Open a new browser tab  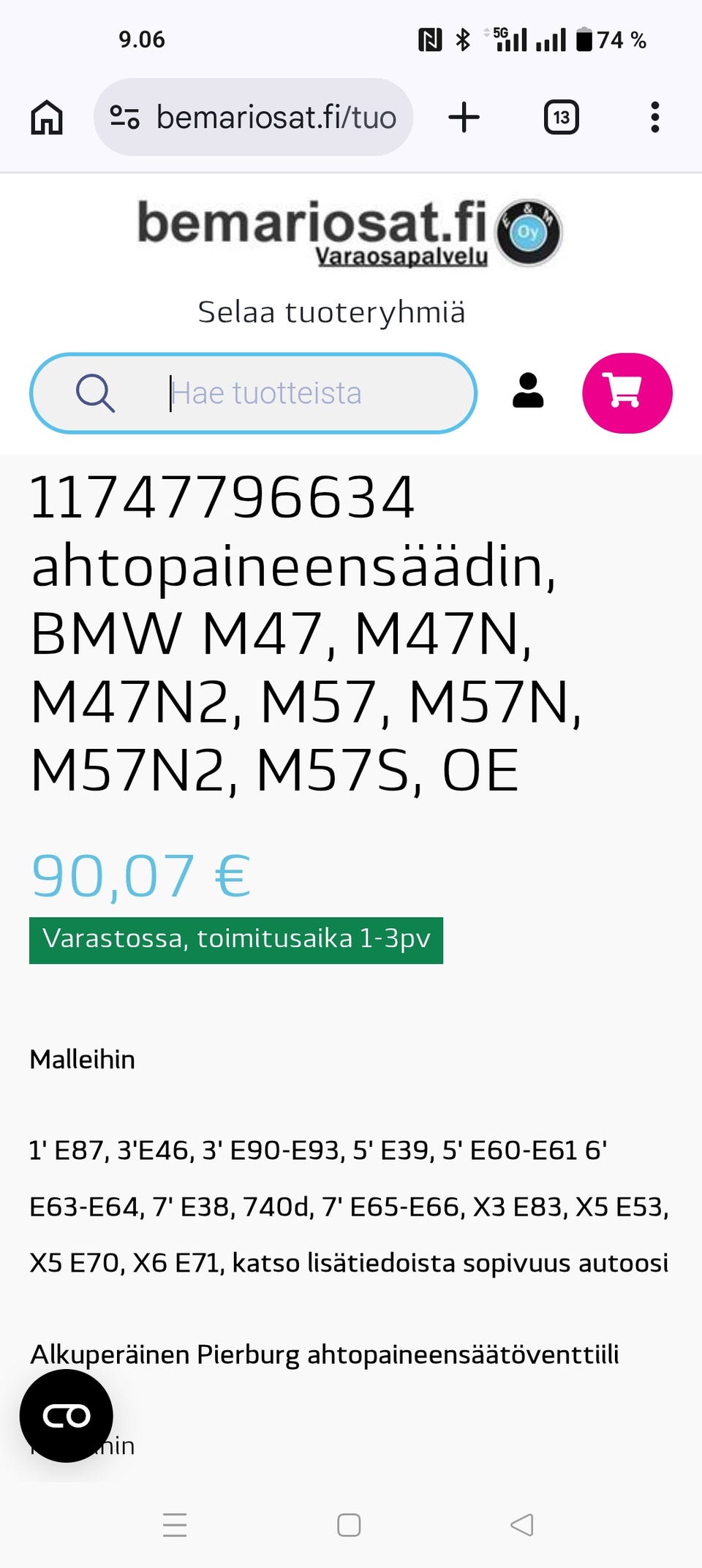click(464, 117)
